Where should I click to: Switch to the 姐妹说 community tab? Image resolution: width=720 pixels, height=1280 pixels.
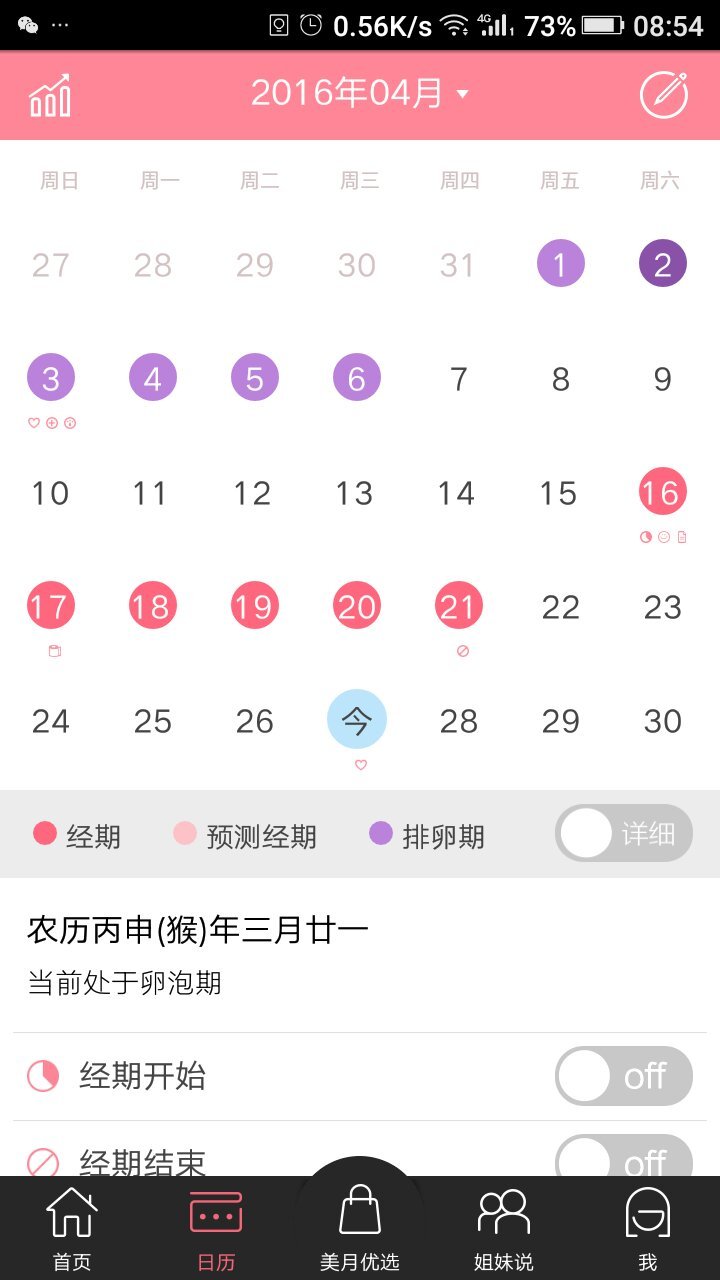point(503,1228)
